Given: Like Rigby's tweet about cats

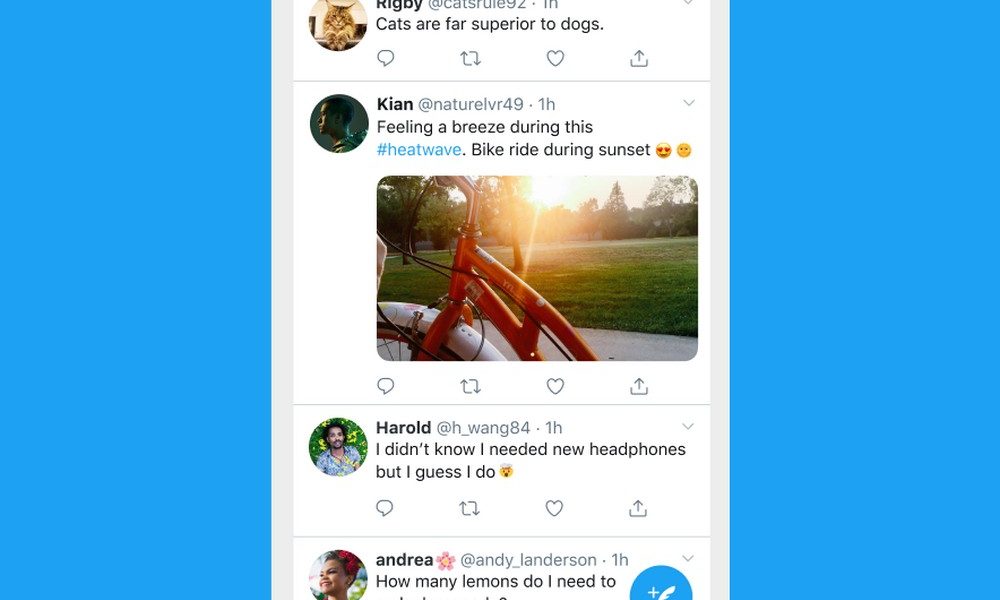Looking at the screenshot, I should tap(555, 58).
